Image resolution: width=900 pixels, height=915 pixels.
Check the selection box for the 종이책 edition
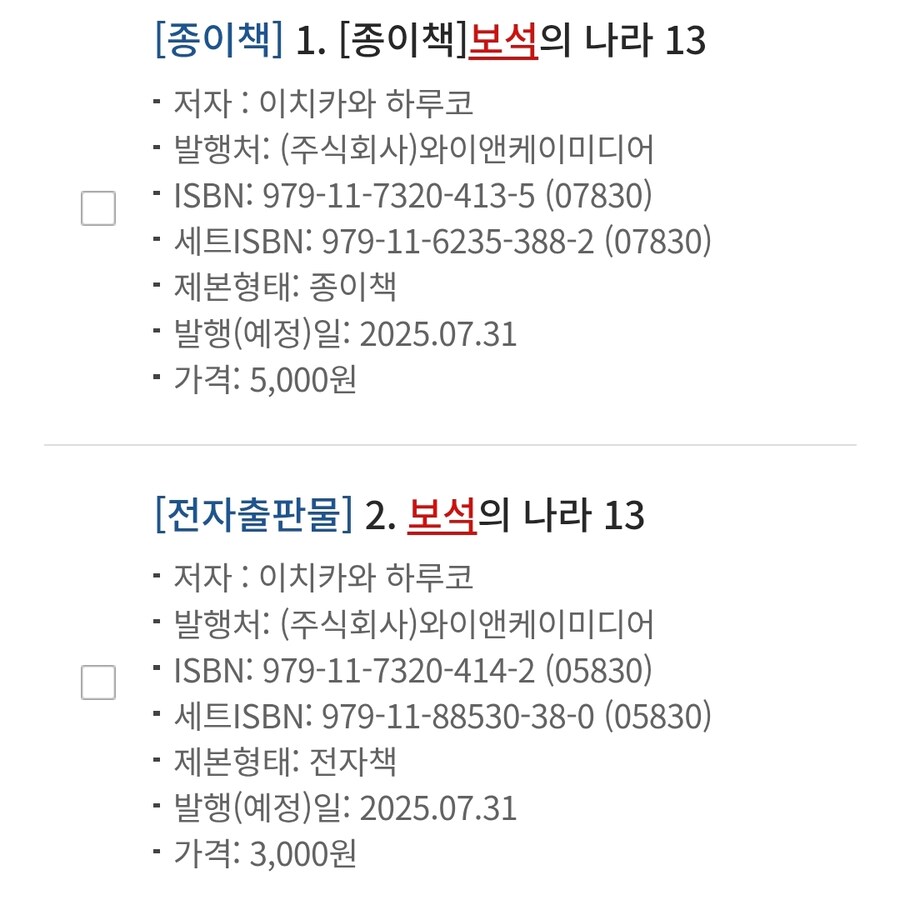(96, 210)
